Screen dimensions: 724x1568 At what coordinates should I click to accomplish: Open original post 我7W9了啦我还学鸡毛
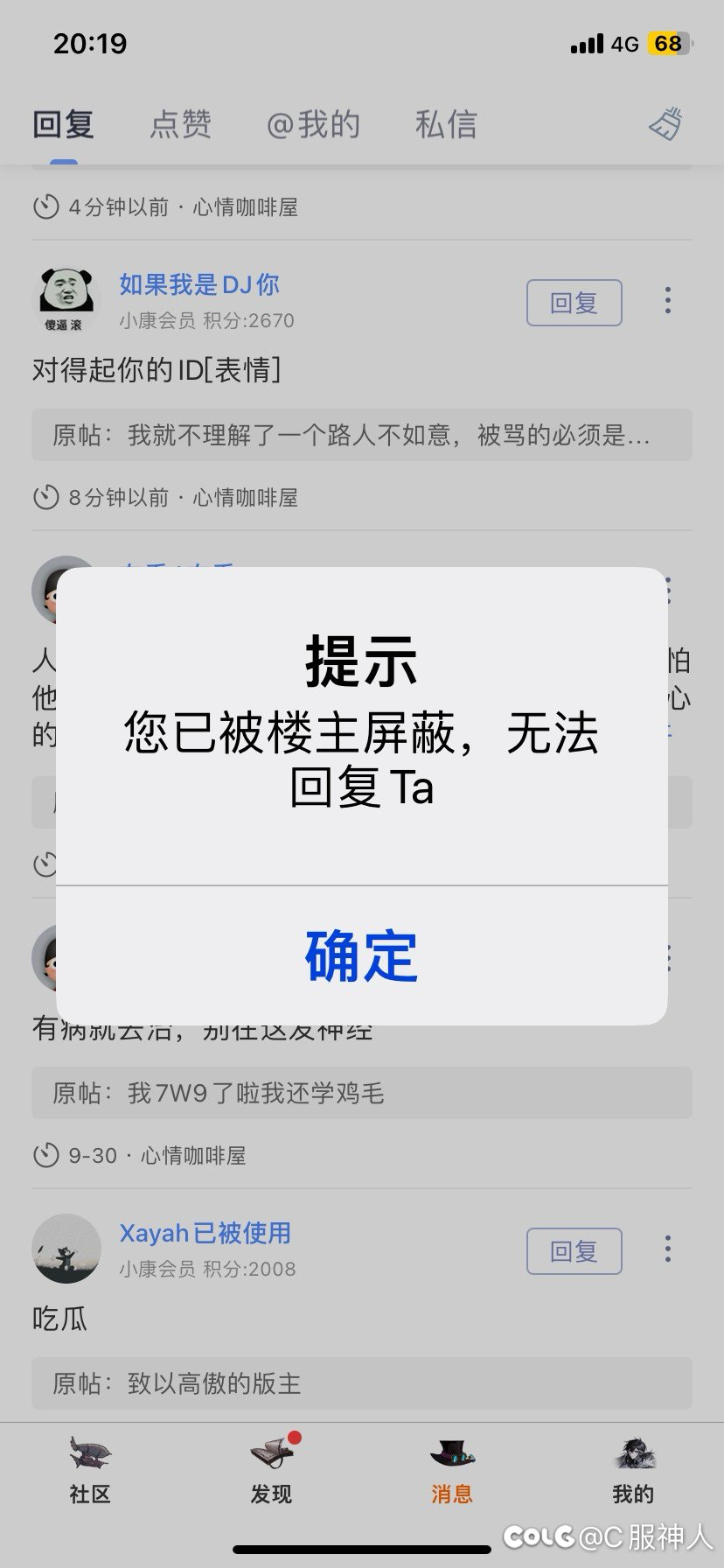pyautogui.click(x=361, y=1093)
